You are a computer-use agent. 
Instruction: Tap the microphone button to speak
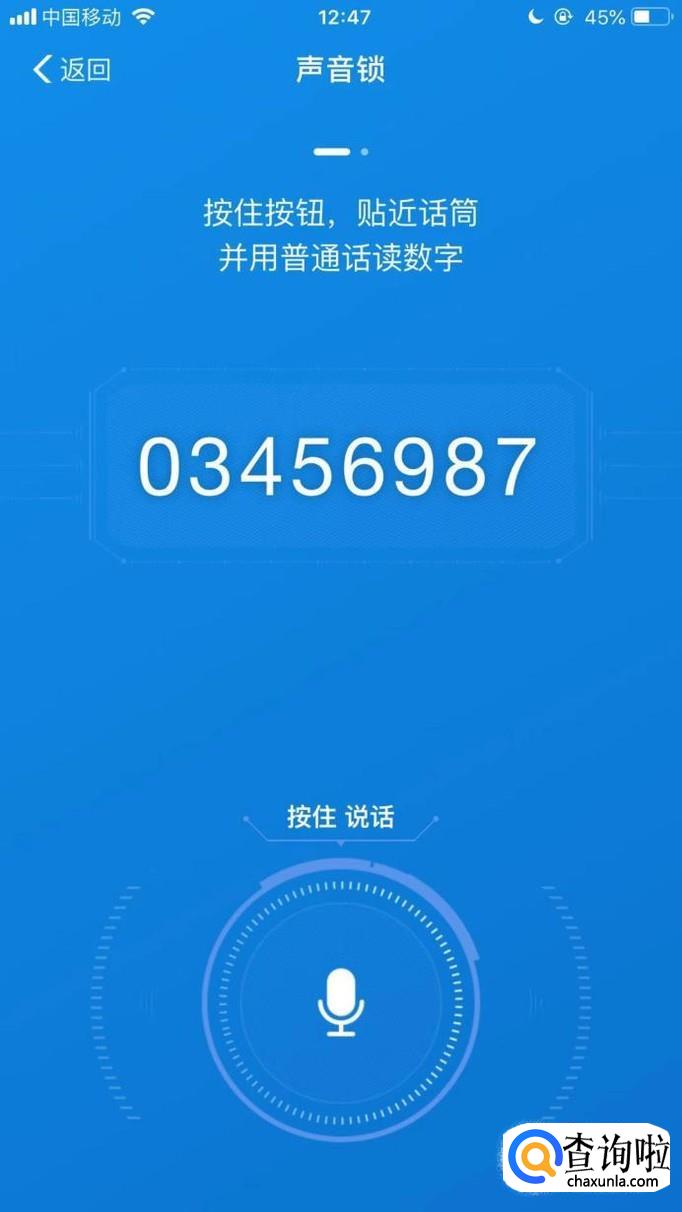[341, 1001]
